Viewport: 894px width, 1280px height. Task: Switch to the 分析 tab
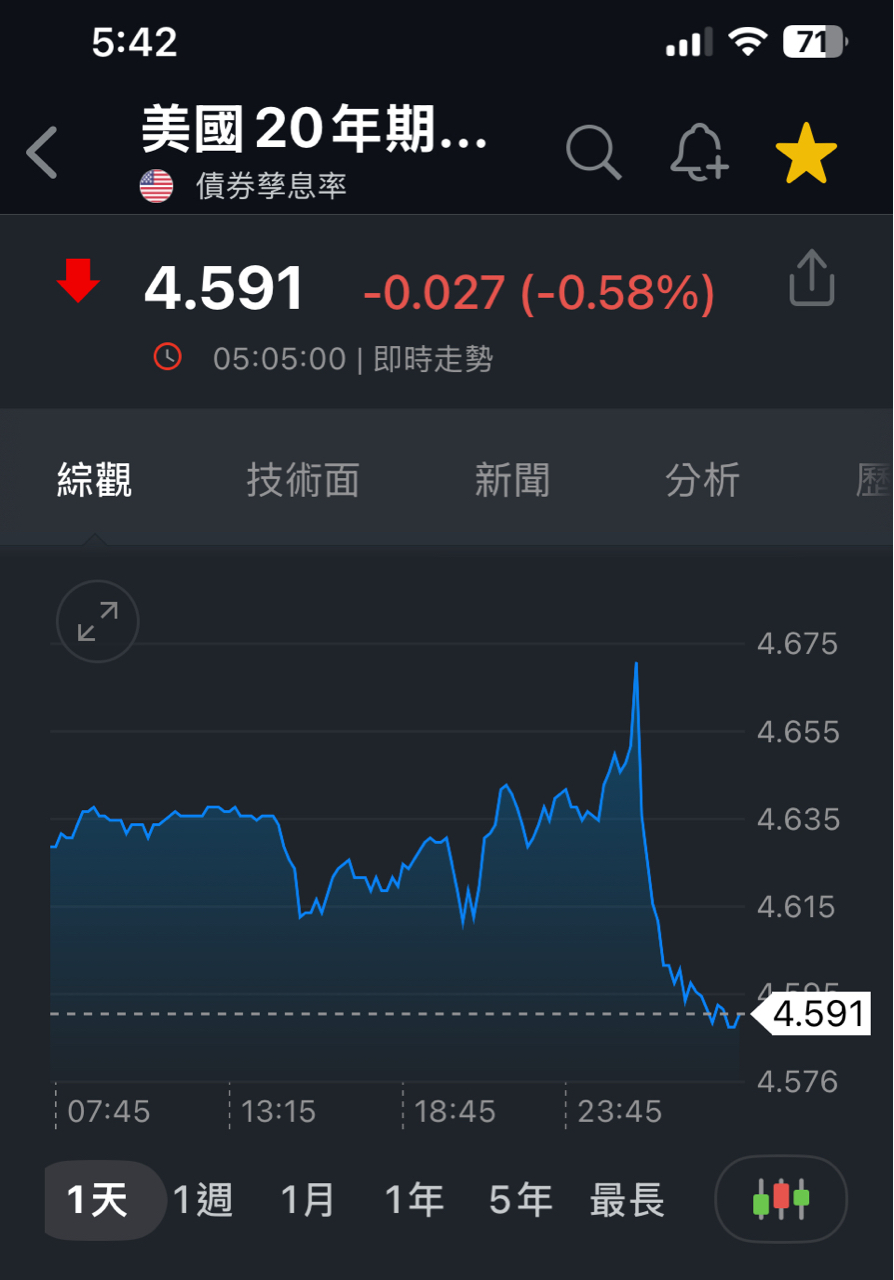click(x=702, y=481)
